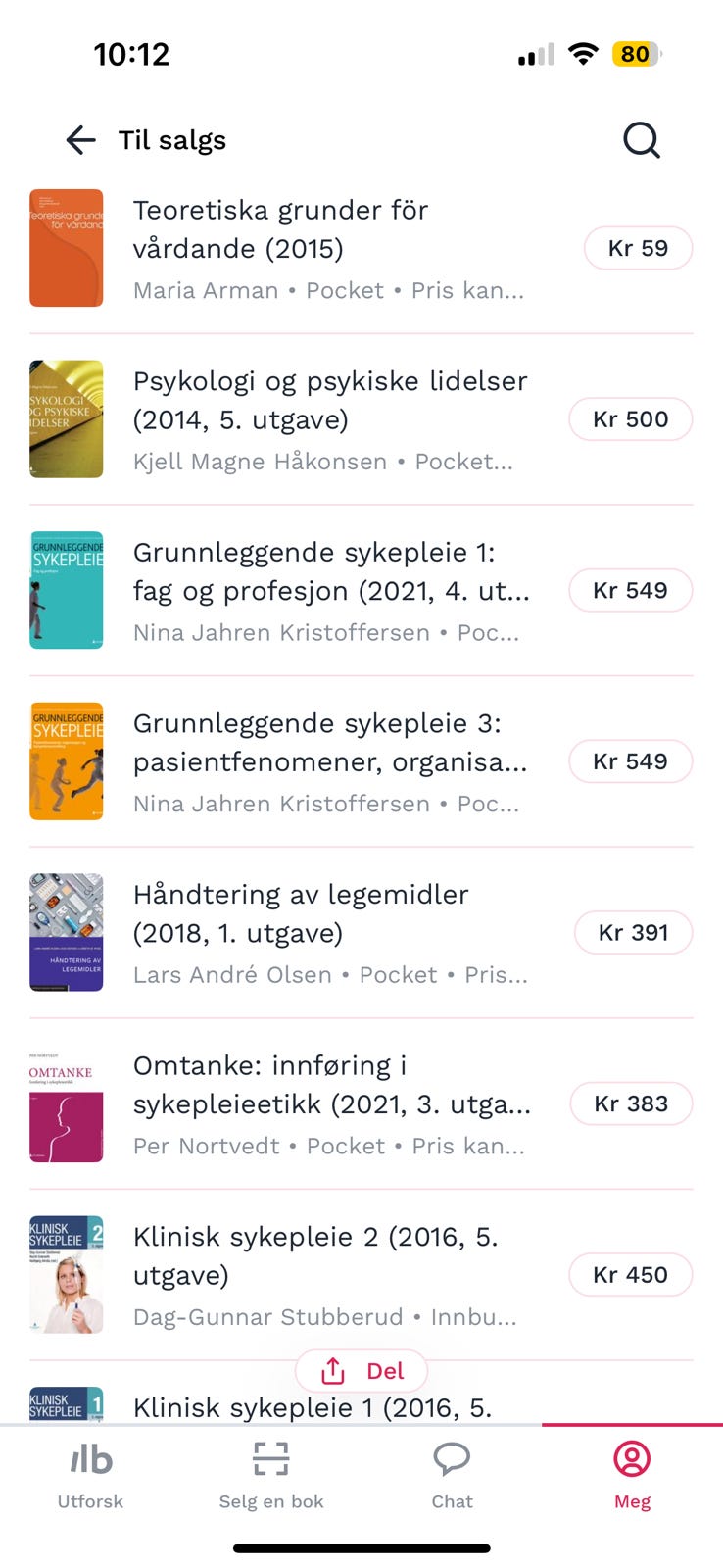This screenshot has width=723, height=1568.
Task: Tap the Kr 59 price button
Action: [638, 248]
